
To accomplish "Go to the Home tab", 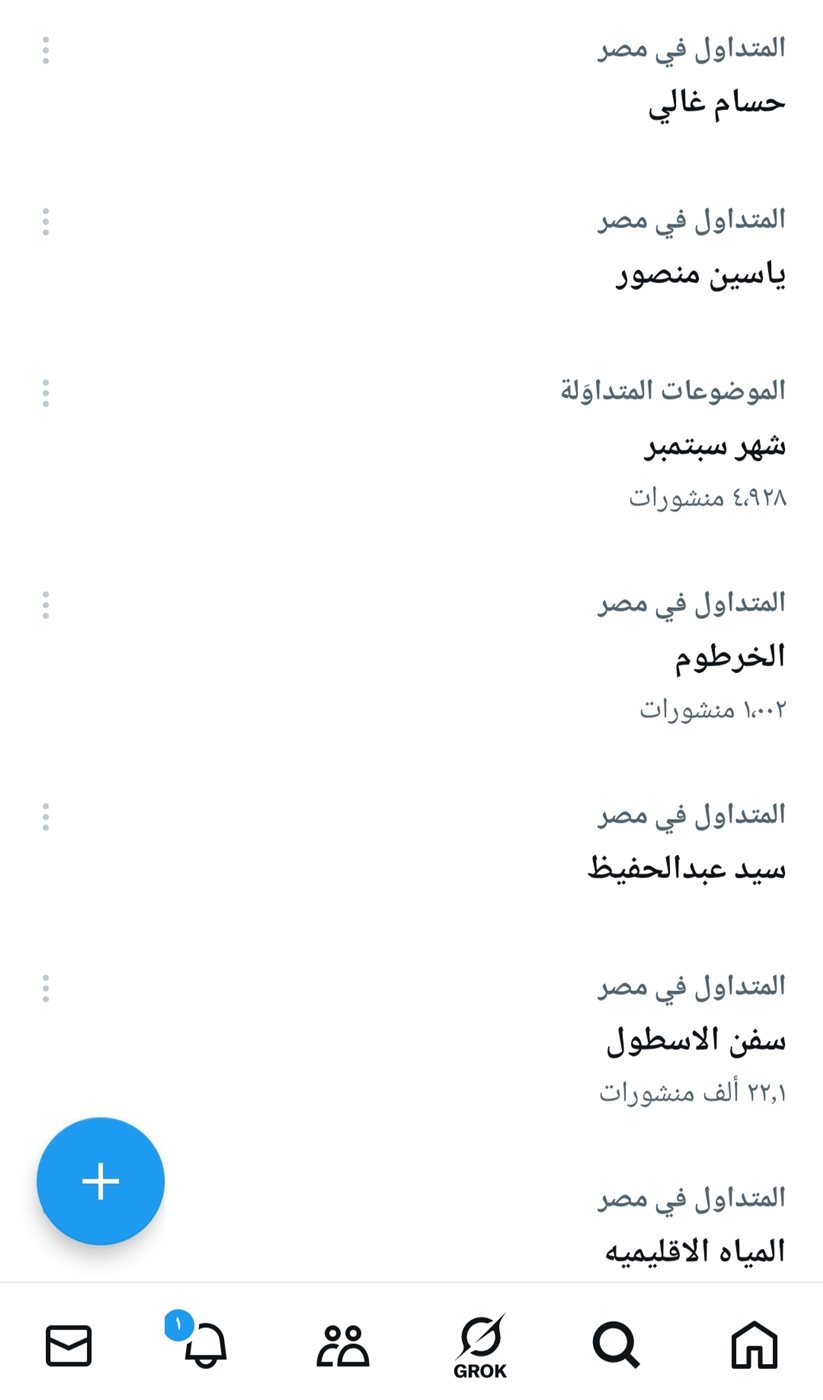I will [x=754, y=1343].
